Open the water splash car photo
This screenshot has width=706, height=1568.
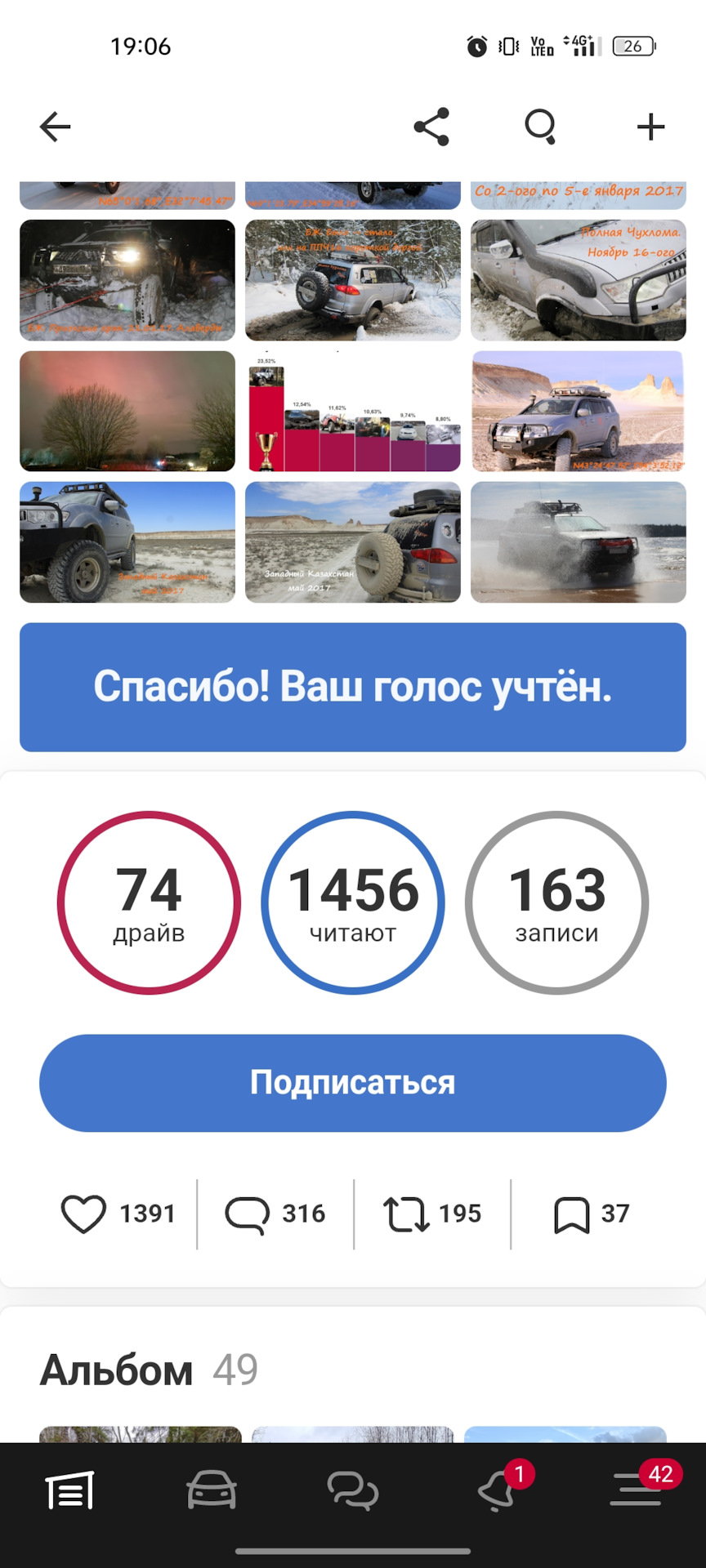(579, 542)
